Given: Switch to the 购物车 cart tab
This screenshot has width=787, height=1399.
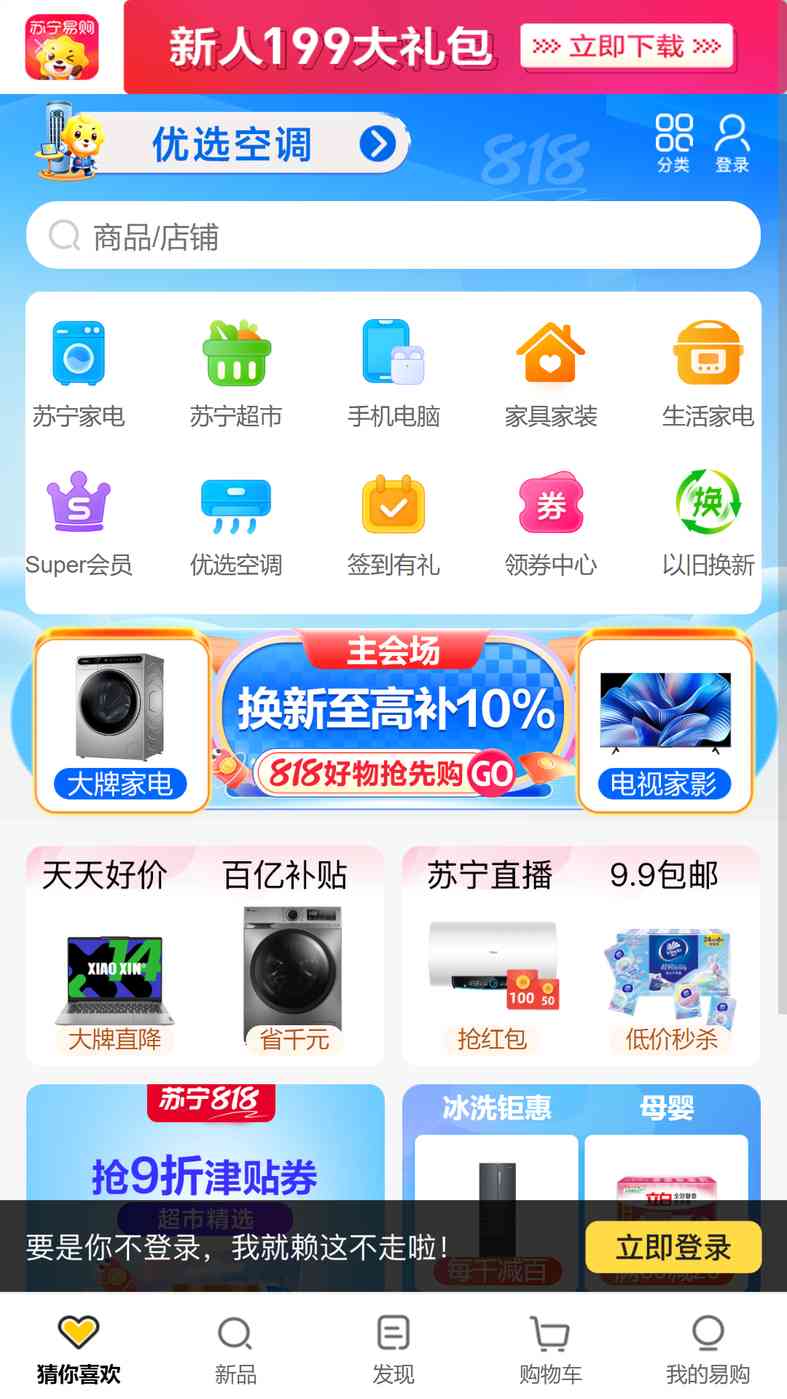Looking at the screenshot, I should click(550, 1348).
